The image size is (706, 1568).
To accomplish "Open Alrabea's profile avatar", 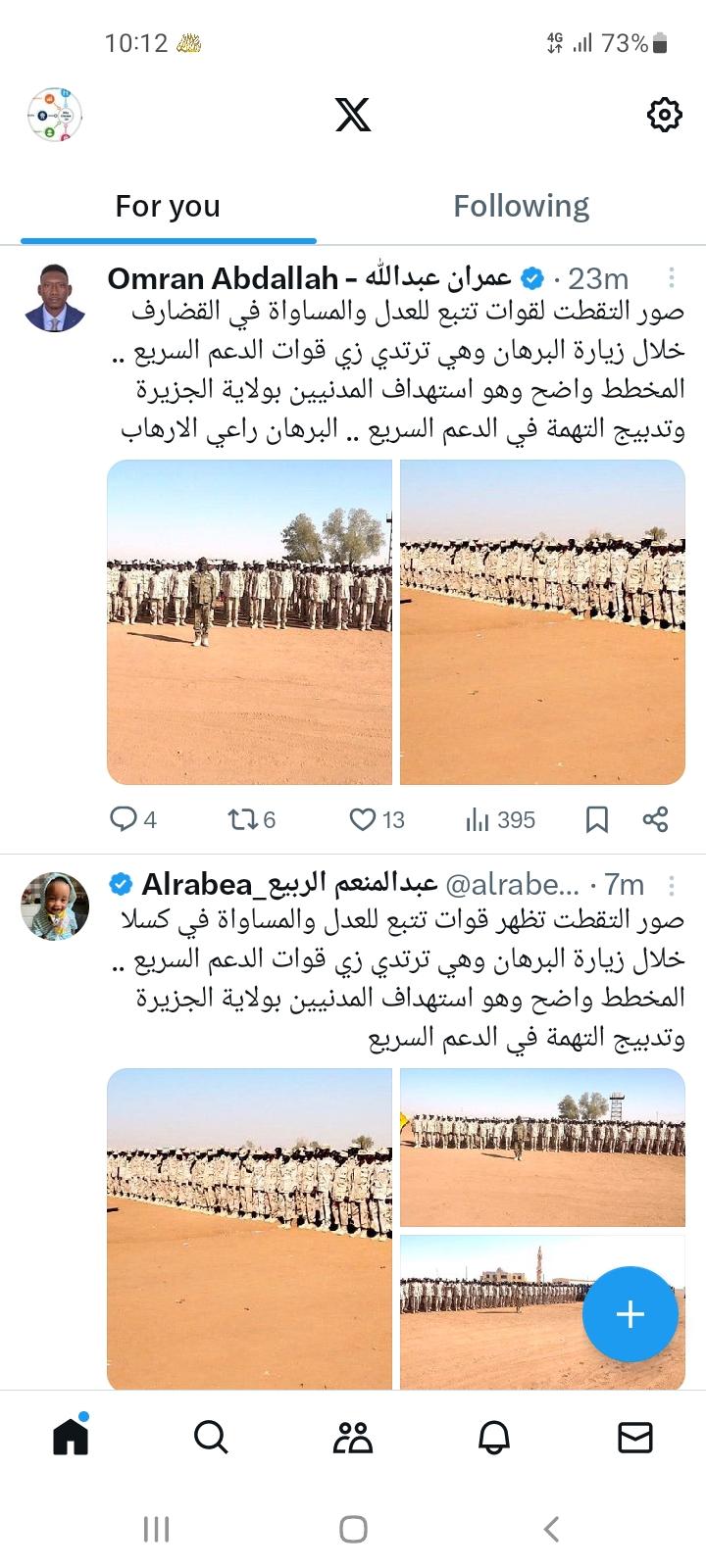I will (54, 904).
